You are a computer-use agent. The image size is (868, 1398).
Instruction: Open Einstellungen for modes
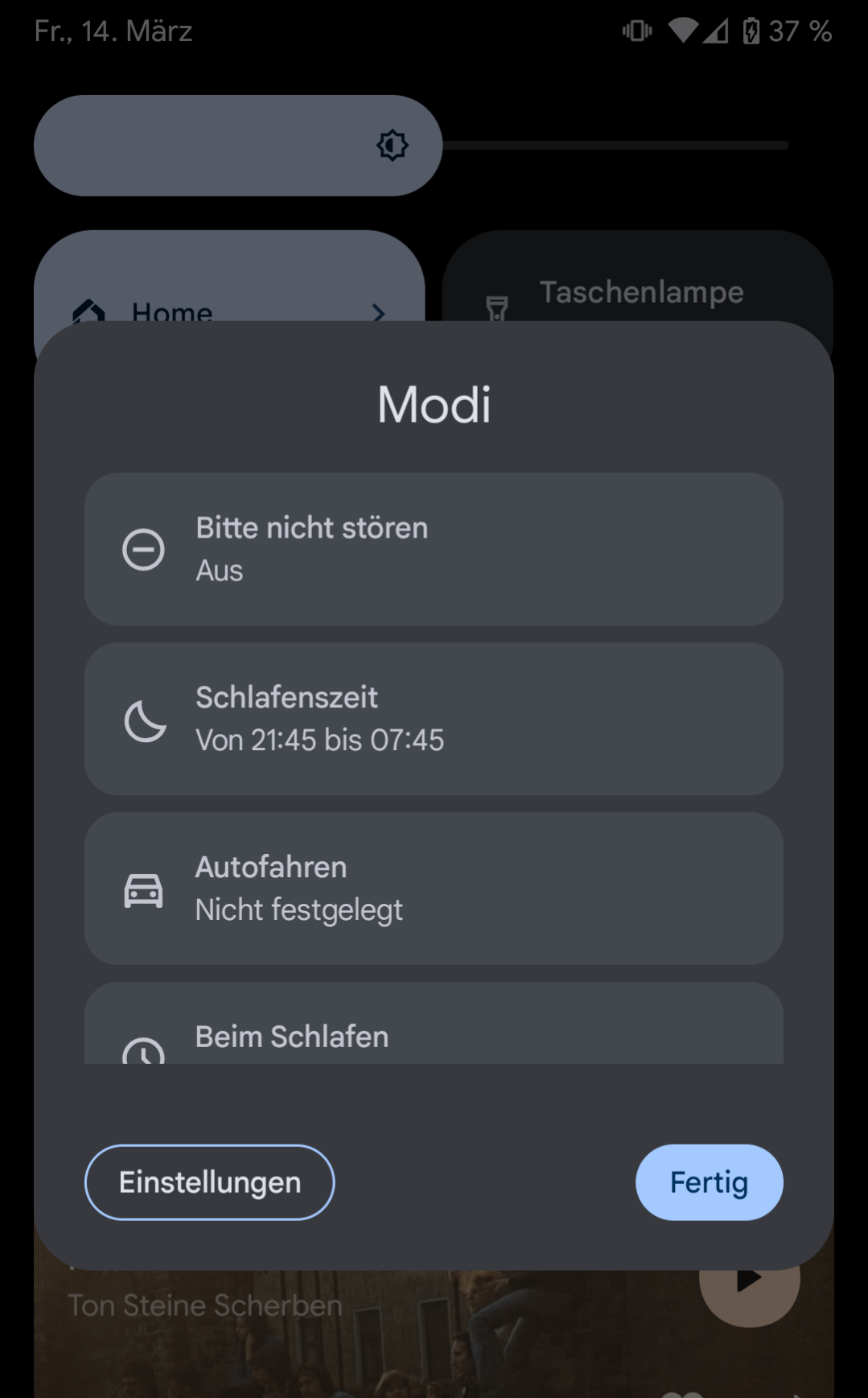tap(209, 1182)
